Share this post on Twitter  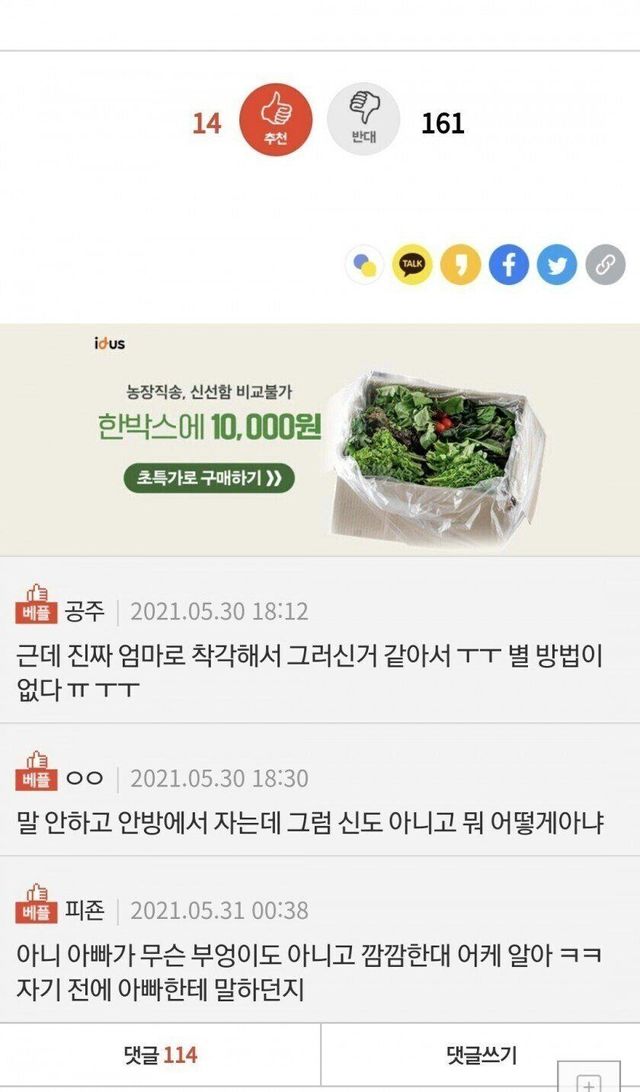tap(557, 265)
